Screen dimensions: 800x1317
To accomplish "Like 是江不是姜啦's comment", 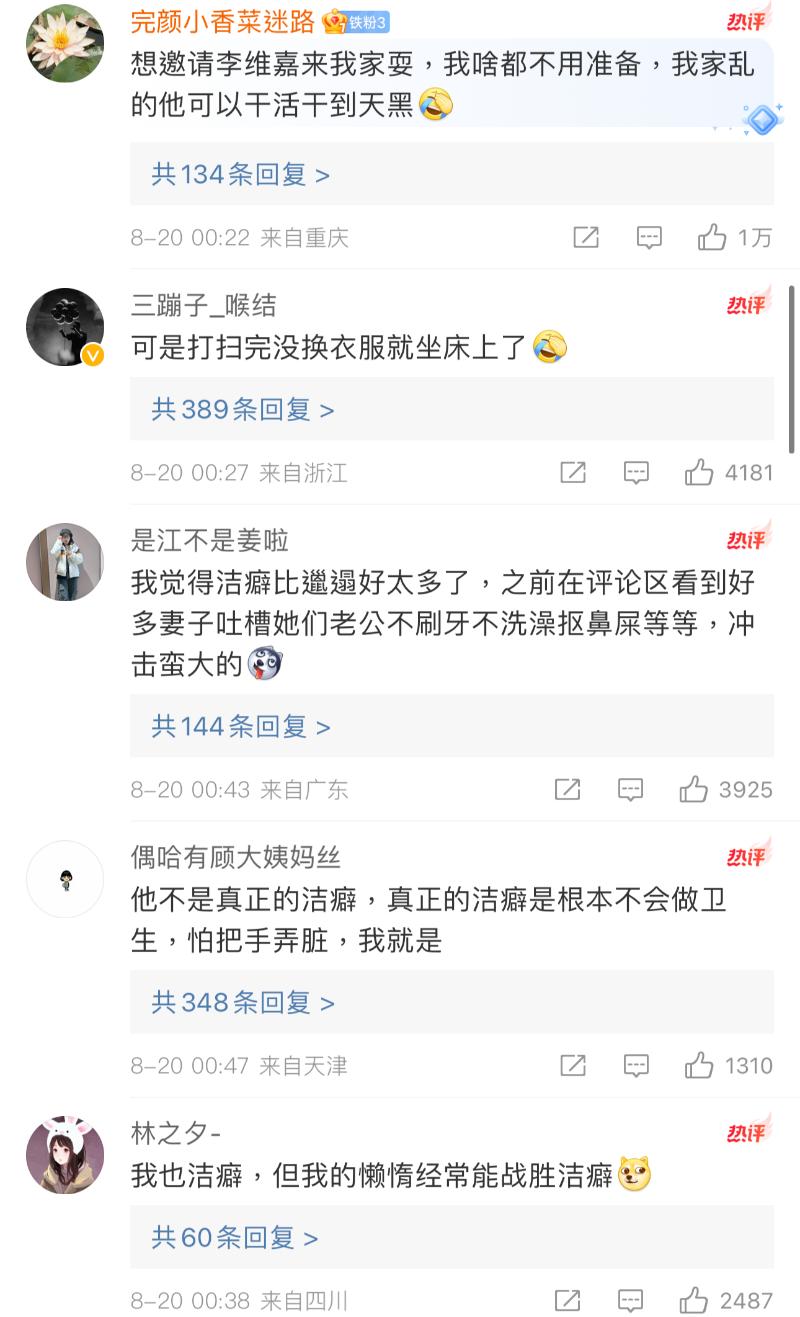I will click(x=693, y=789).
